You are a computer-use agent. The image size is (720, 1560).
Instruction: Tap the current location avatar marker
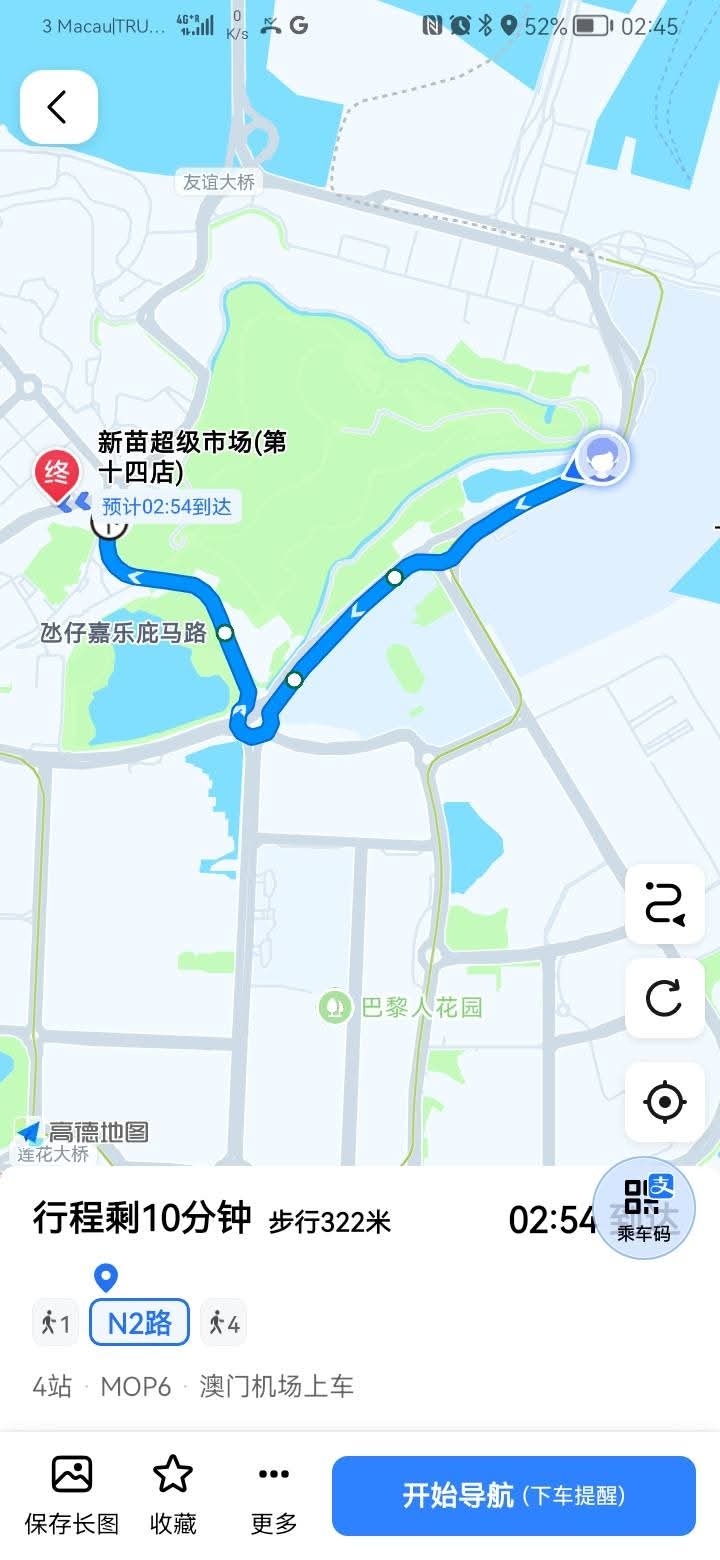pos(604,459)
